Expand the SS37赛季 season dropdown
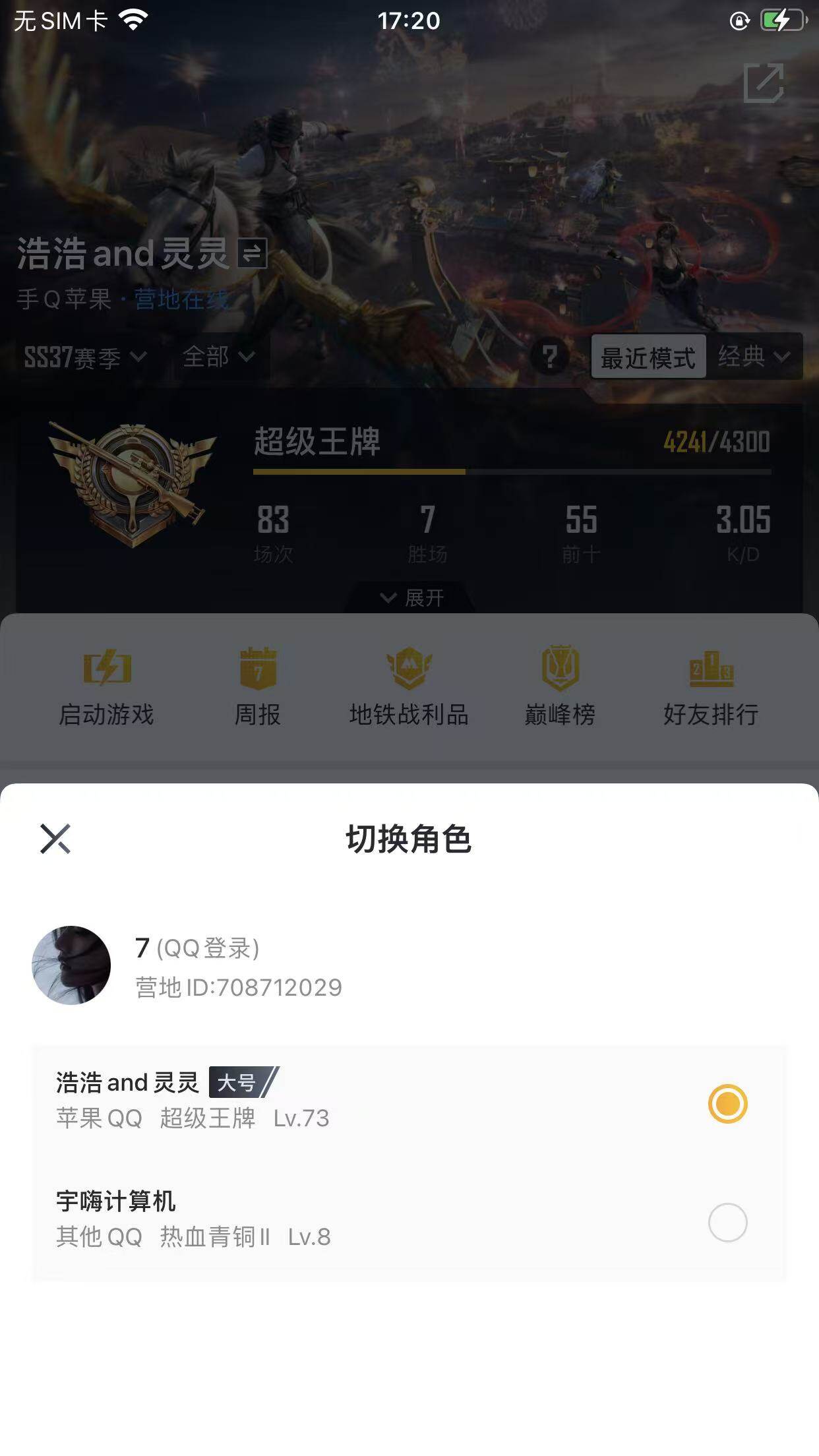Image resolution: width=819 pixels, height=1456 pixels. pos(82,357)
